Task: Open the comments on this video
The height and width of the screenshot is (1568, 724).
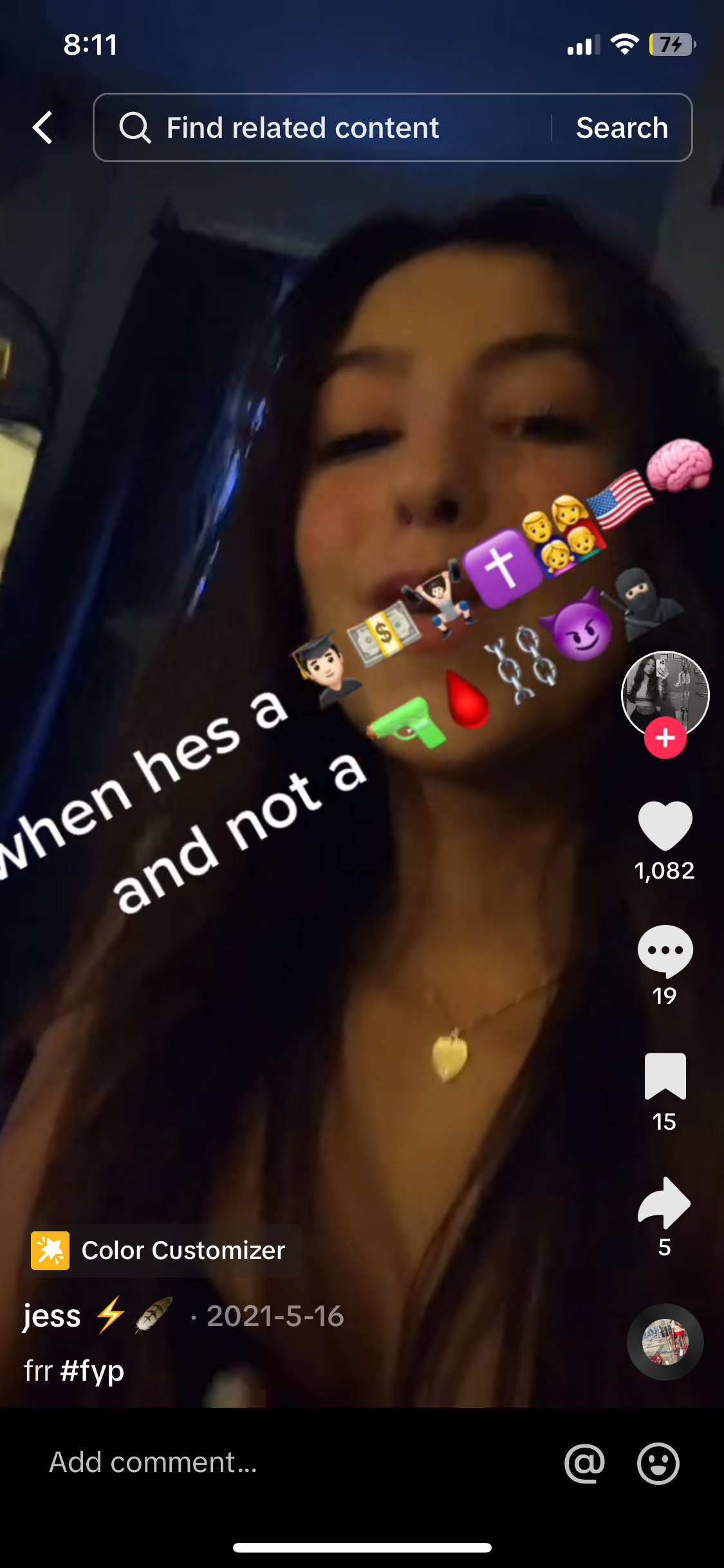Action: (x=665, y=951)
